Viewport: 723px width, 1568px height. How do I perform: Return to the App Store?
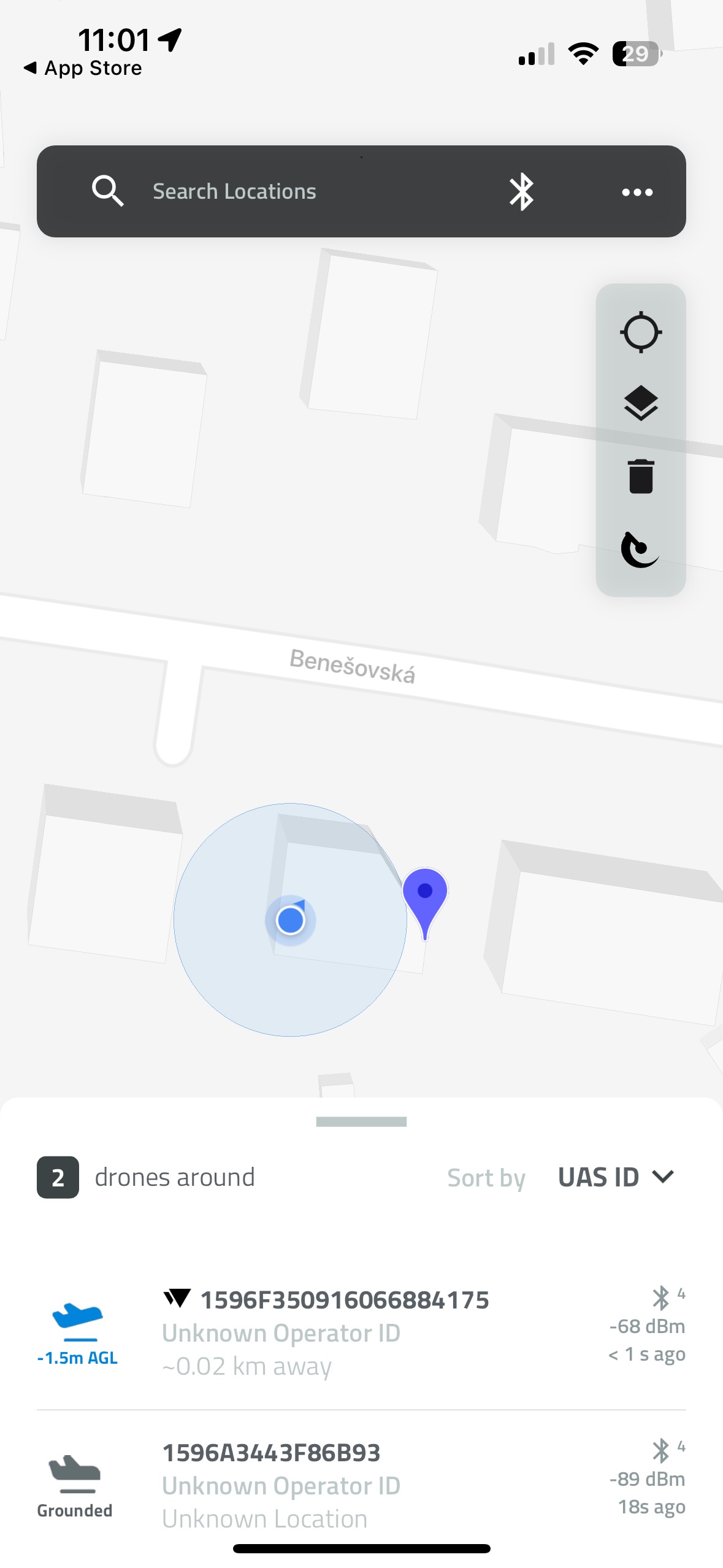click(83, 68)
